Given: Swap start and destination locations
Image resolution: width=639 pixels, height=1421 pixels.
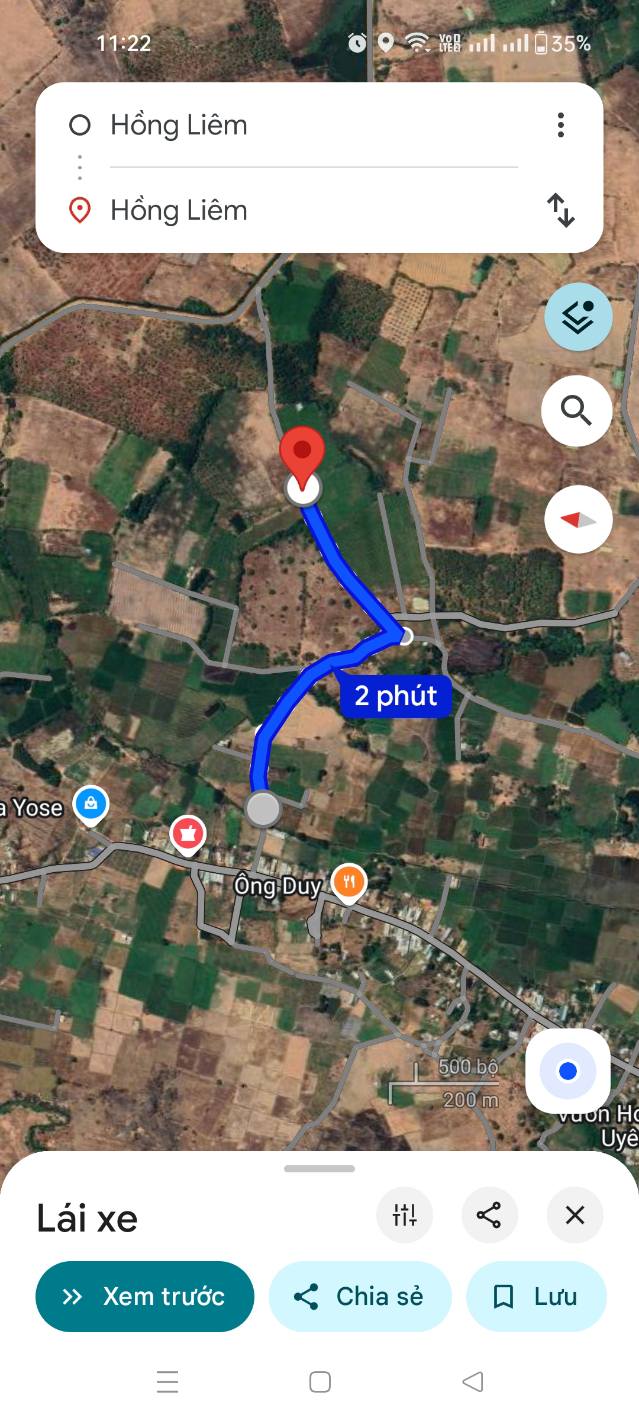Looking at the screenshot, I should click(560, 210).
